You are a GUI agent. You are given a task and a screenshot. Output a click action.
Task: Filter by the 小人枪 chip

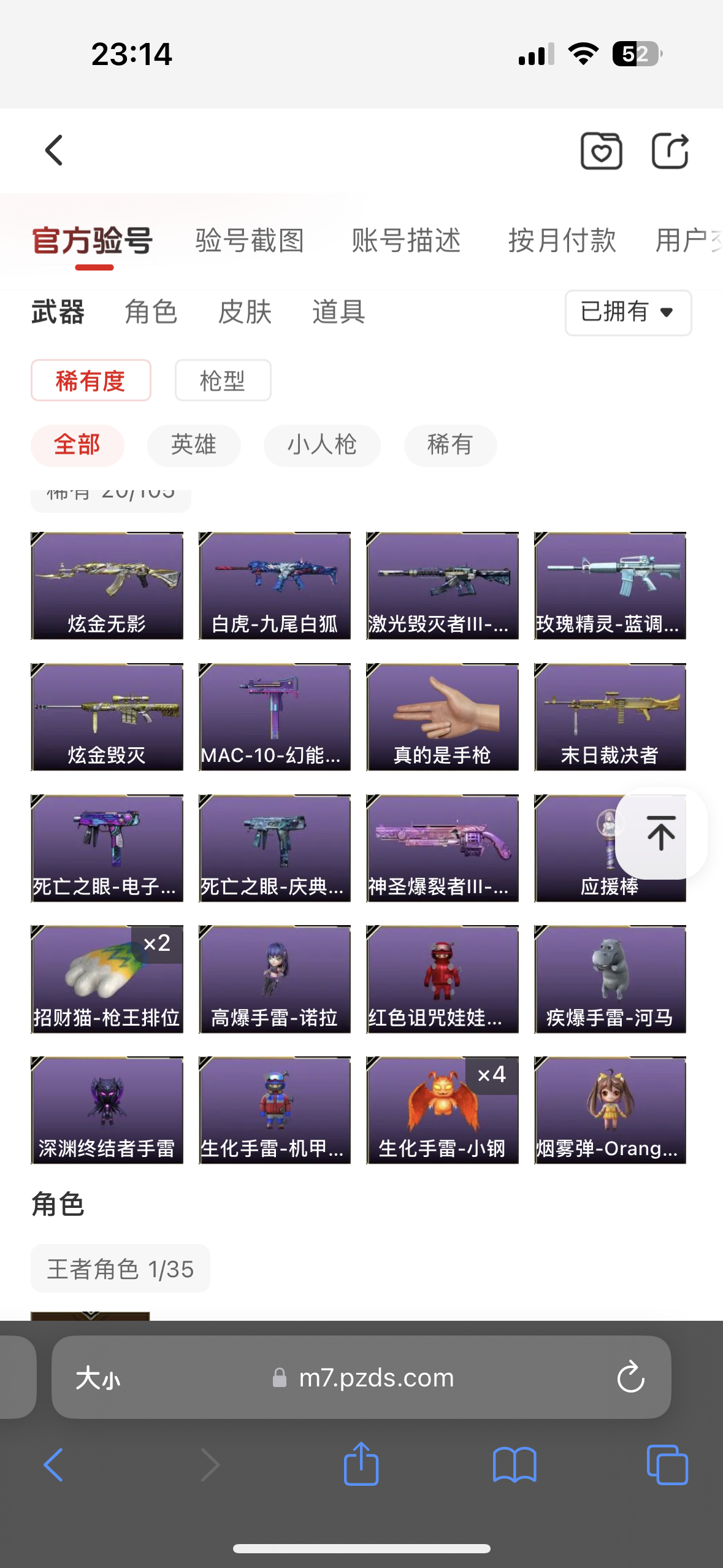pyautogui.click(x=322, y=445)
